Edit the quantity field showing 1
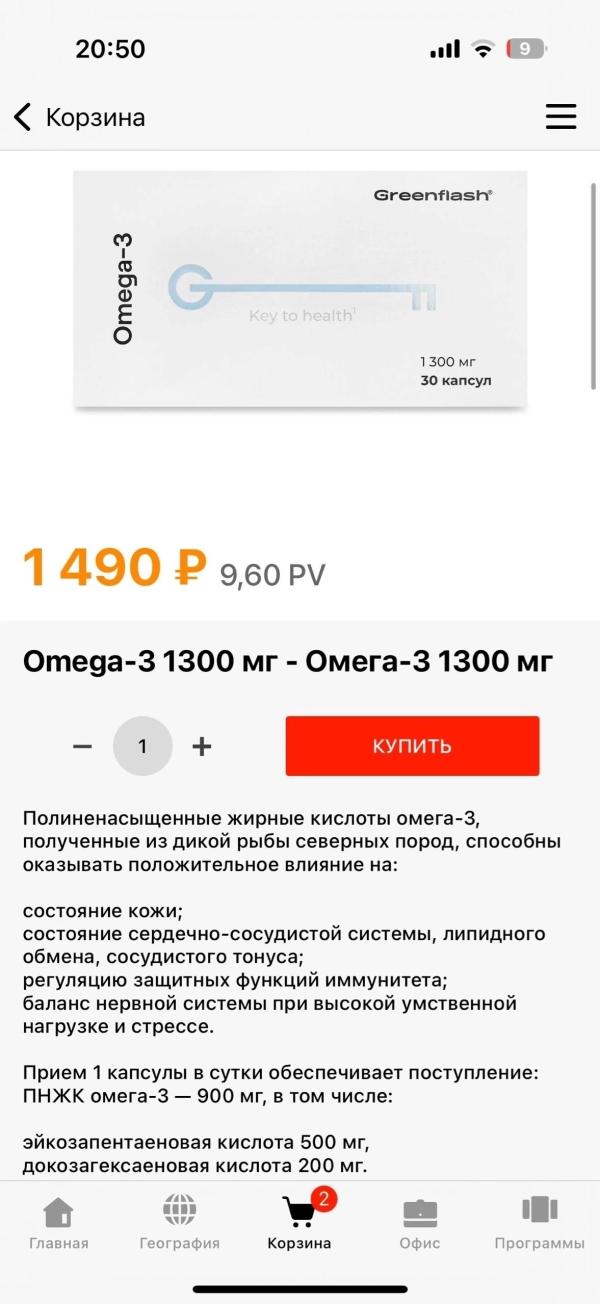The height and width of the screenshot is (1304, 600). tap(142, 746)
